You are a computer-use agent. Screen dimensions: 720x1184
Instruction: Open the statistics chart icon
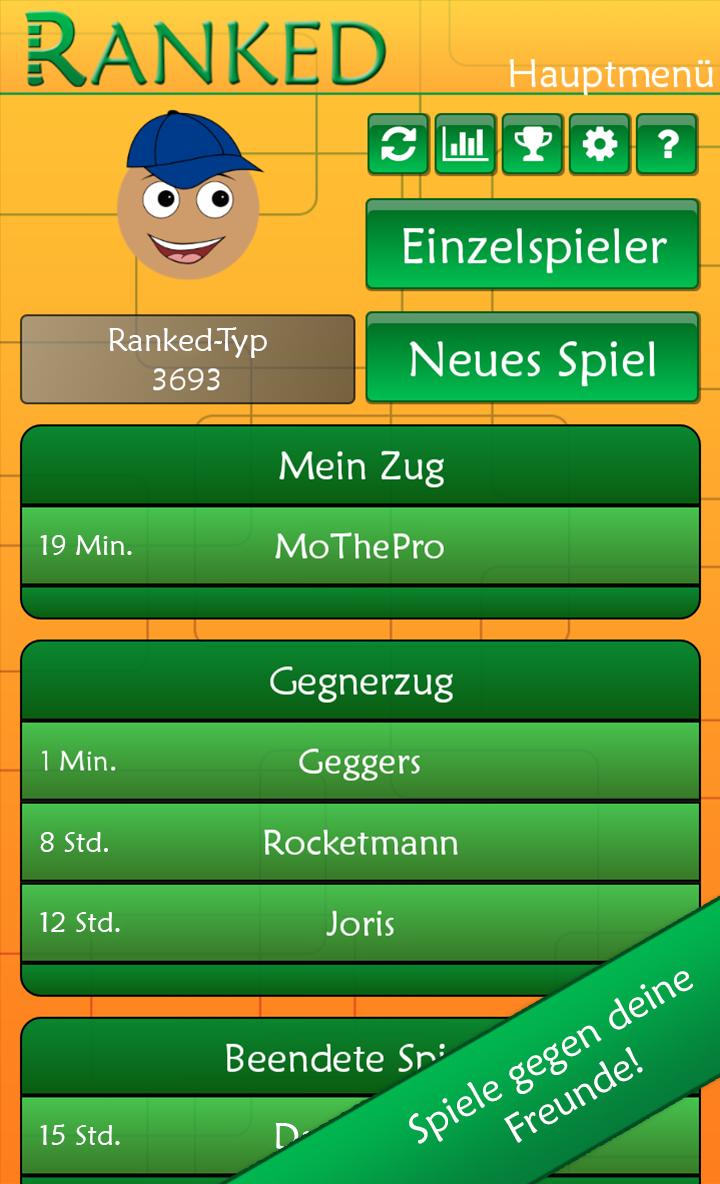[x=465, y=146]
